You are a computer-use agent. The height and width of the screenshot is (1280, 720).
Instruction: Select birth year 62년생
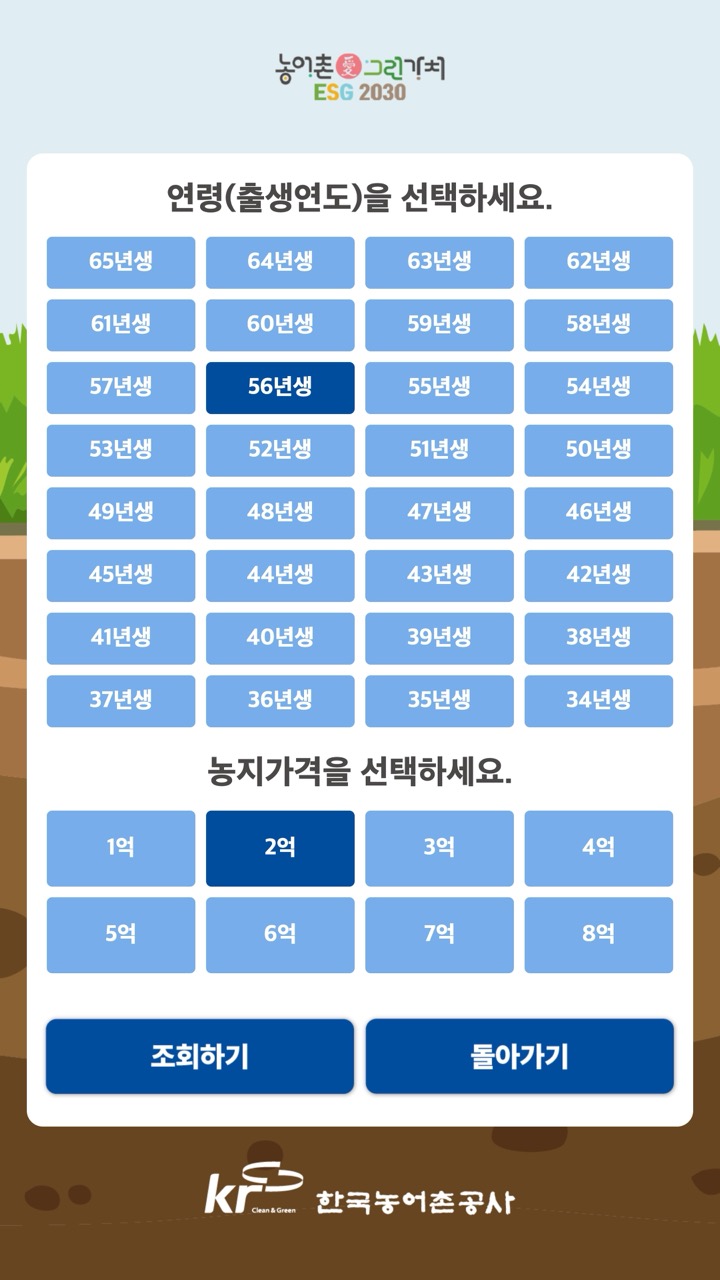[x=599, y=262]
